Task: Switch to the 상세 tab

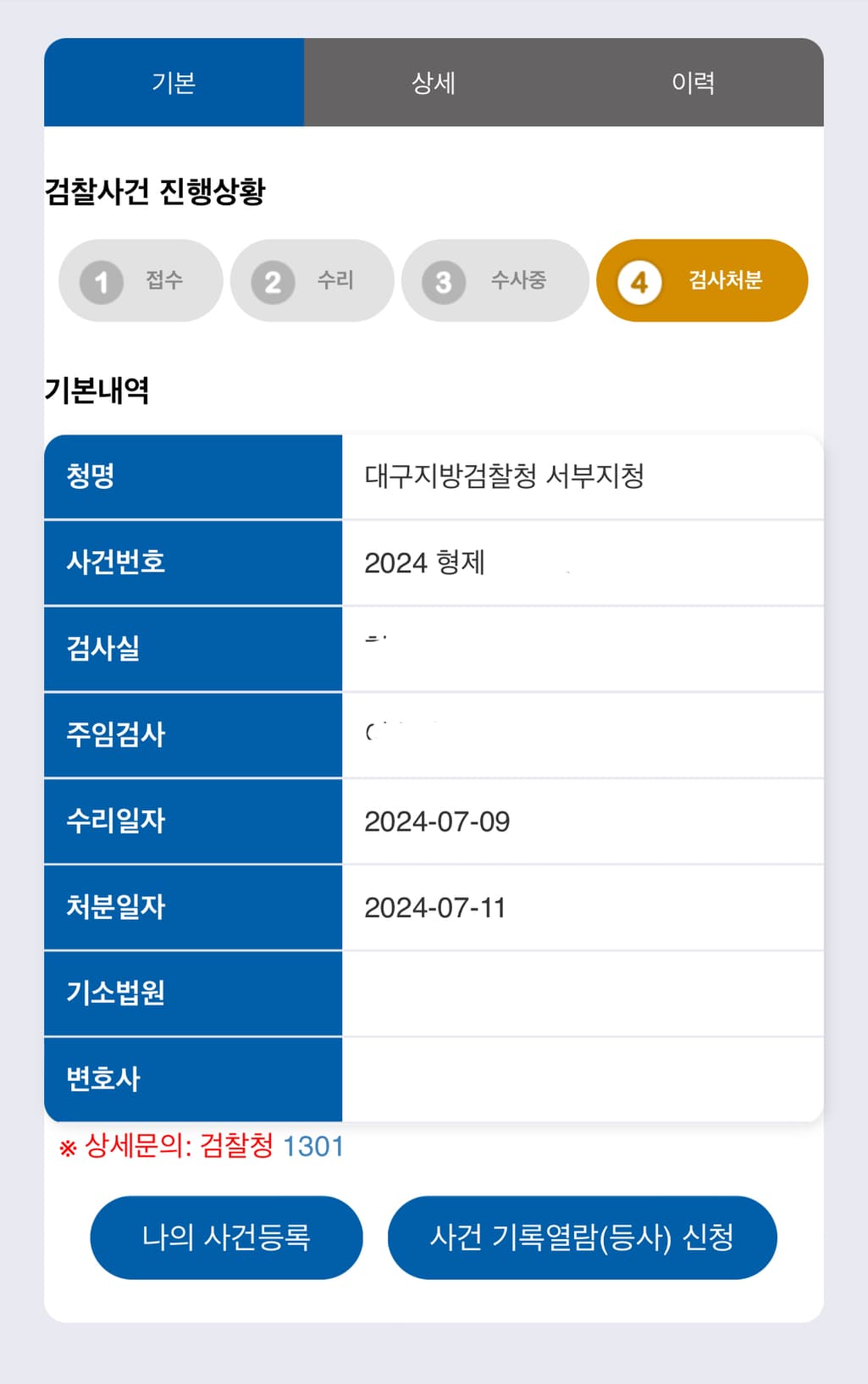Action: 434,82
